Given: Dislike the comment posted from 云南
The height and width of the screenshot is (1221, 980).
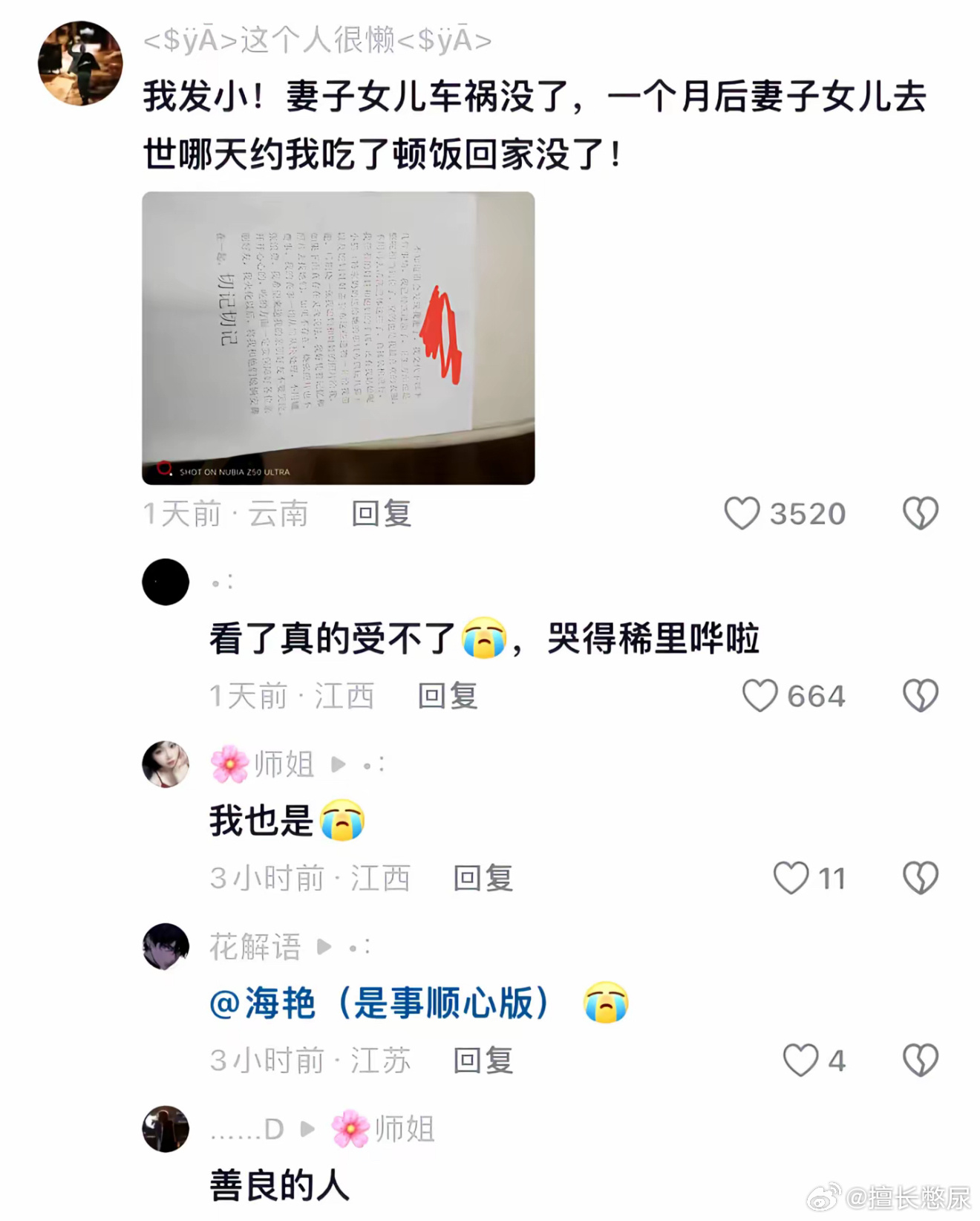Looking at the screenshot, I should coord(920,513).
